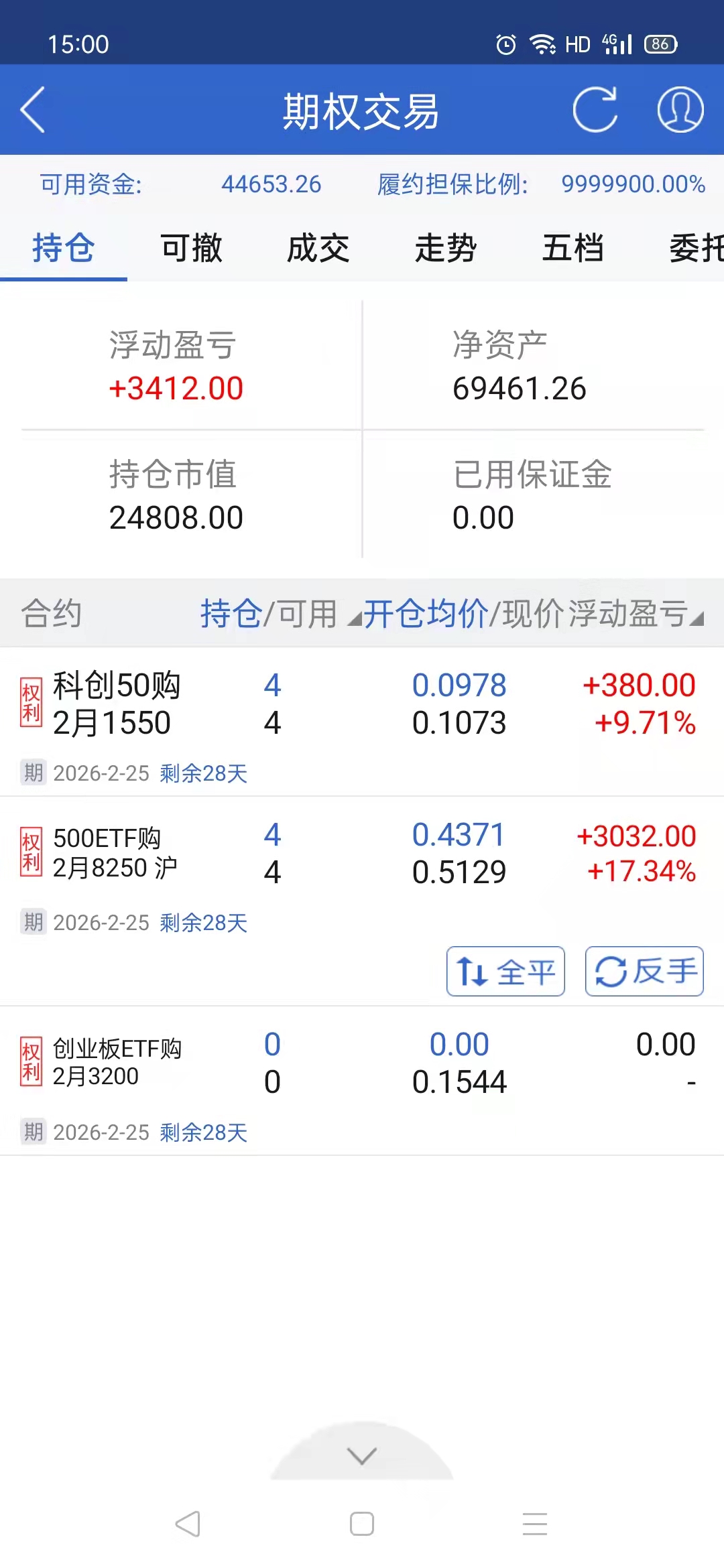Refresh the options trading data
The height and width of the screenshot is (1568, 724).
[x=595, y=110]
